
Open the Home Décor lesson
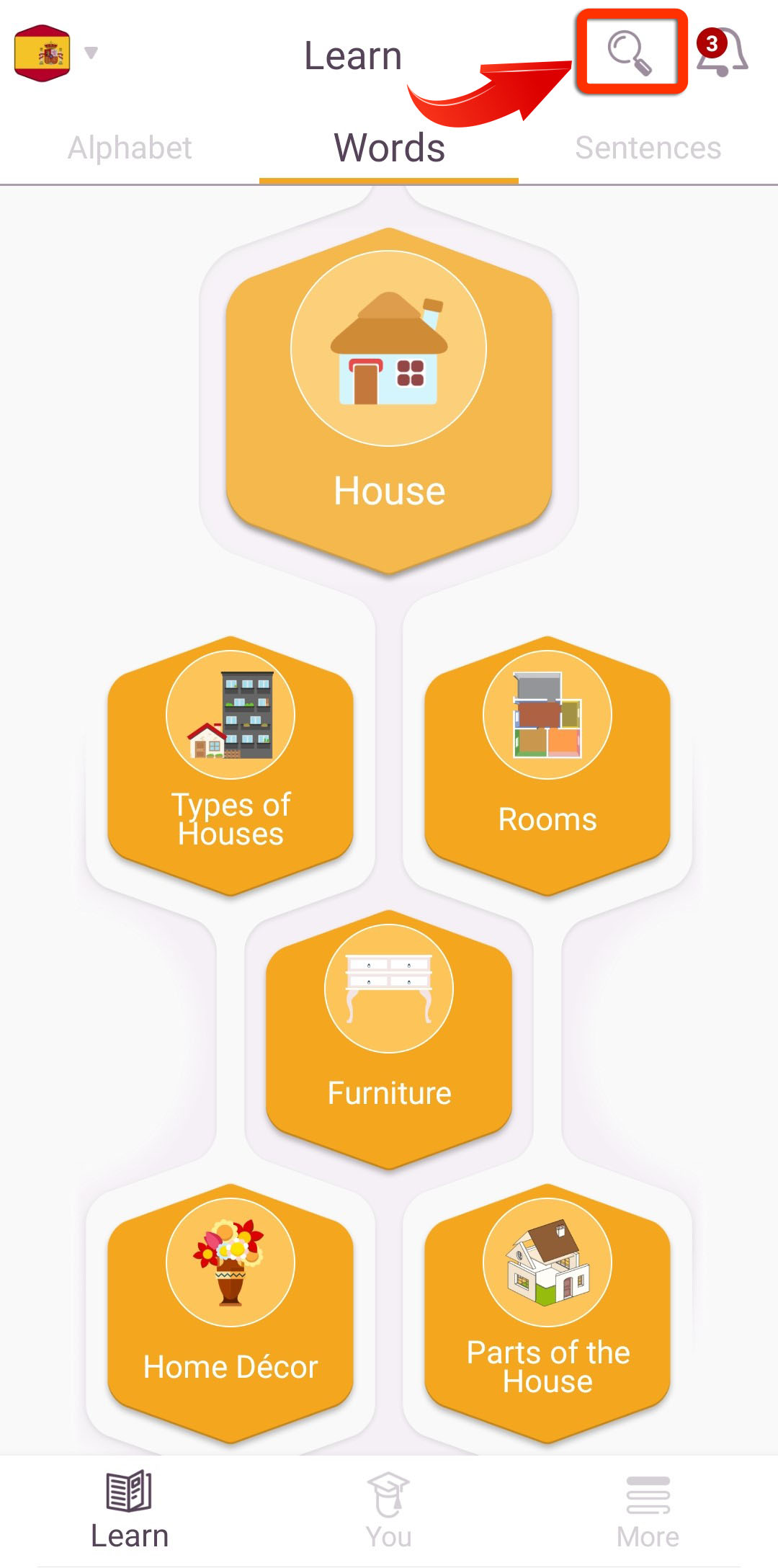(231, 1313)
